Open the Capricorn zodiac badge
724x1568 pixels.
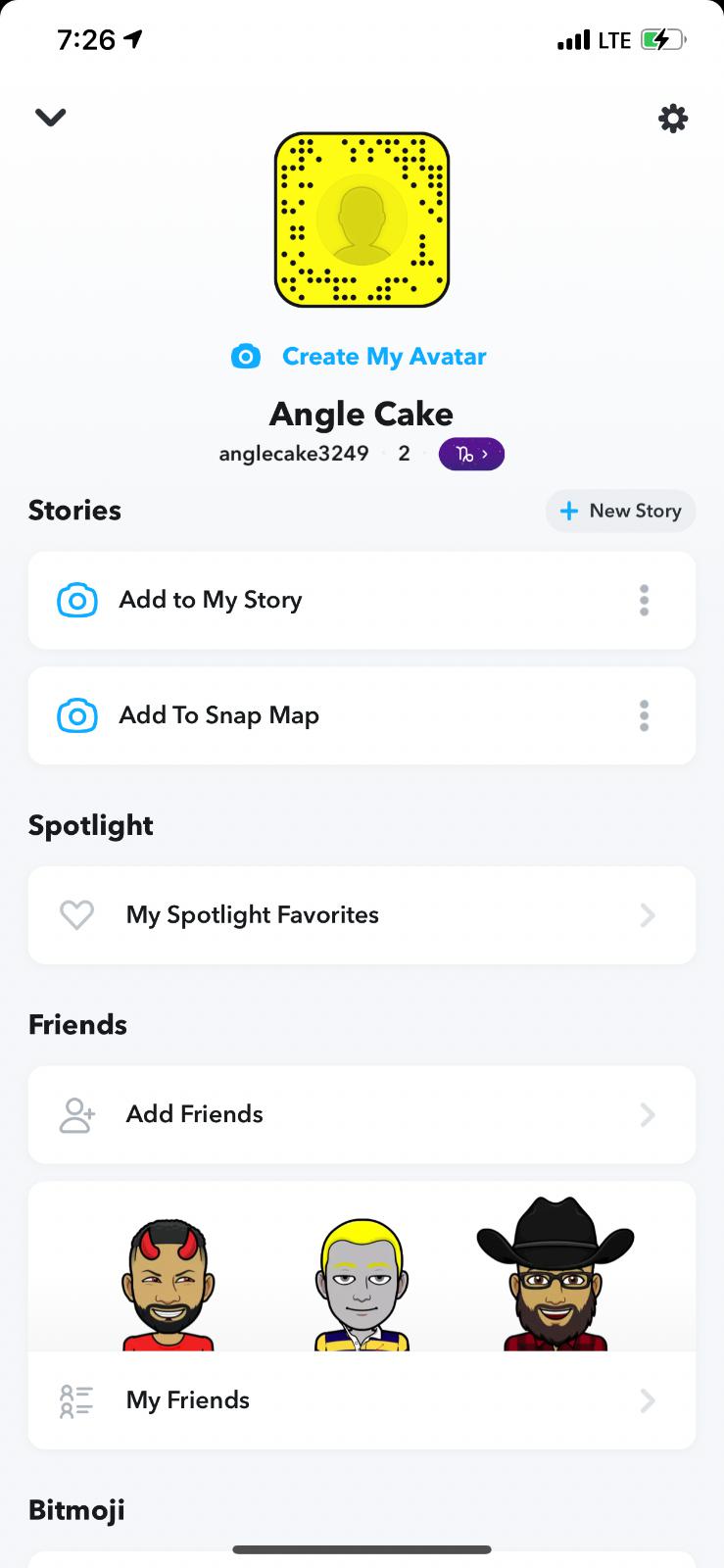tap(471, 454)
